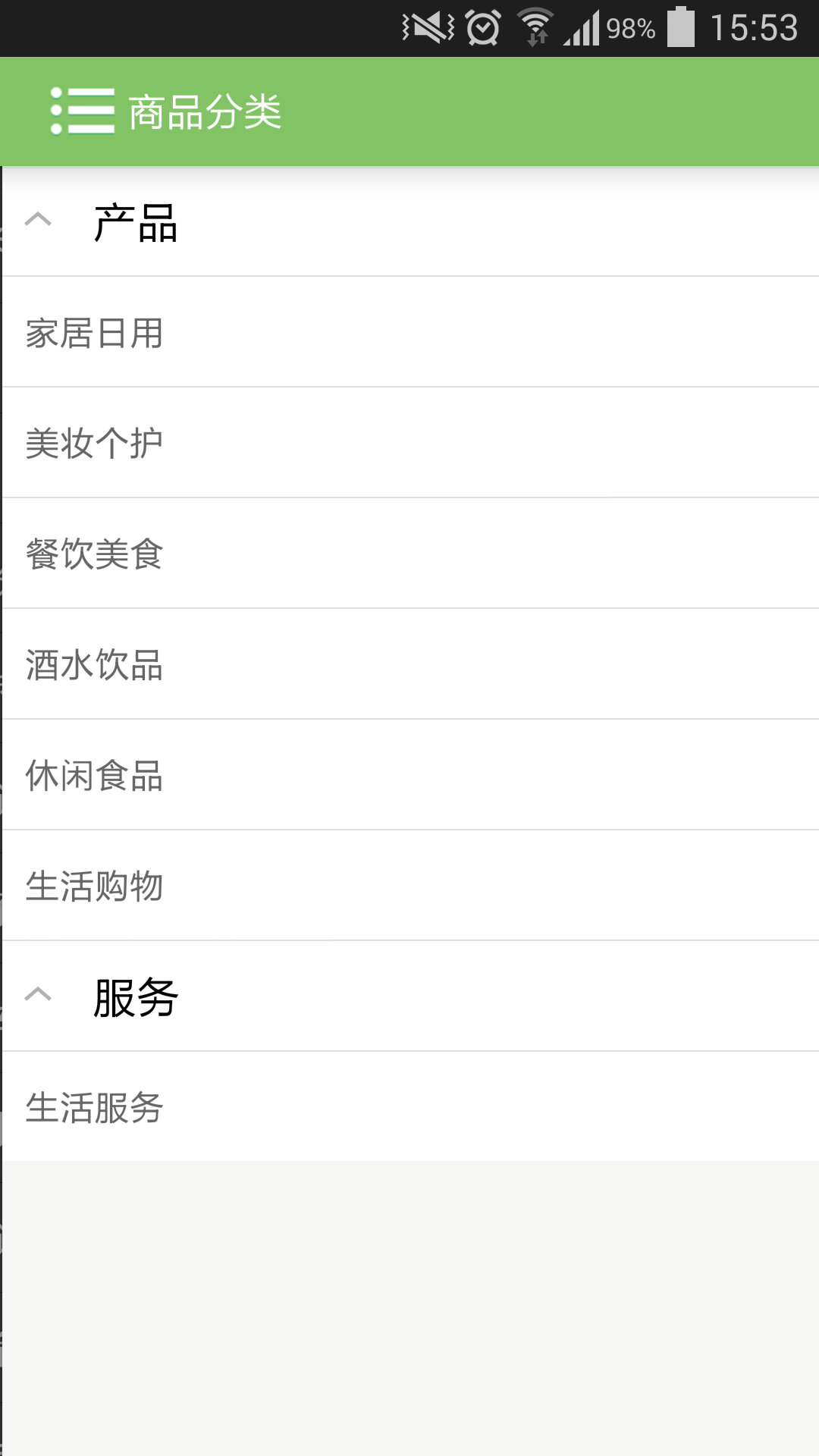Image resolution: width=819 pixels, height=1456 pixels.
Task: Select the 生活服务 category
Action: tap(95, 1107)
